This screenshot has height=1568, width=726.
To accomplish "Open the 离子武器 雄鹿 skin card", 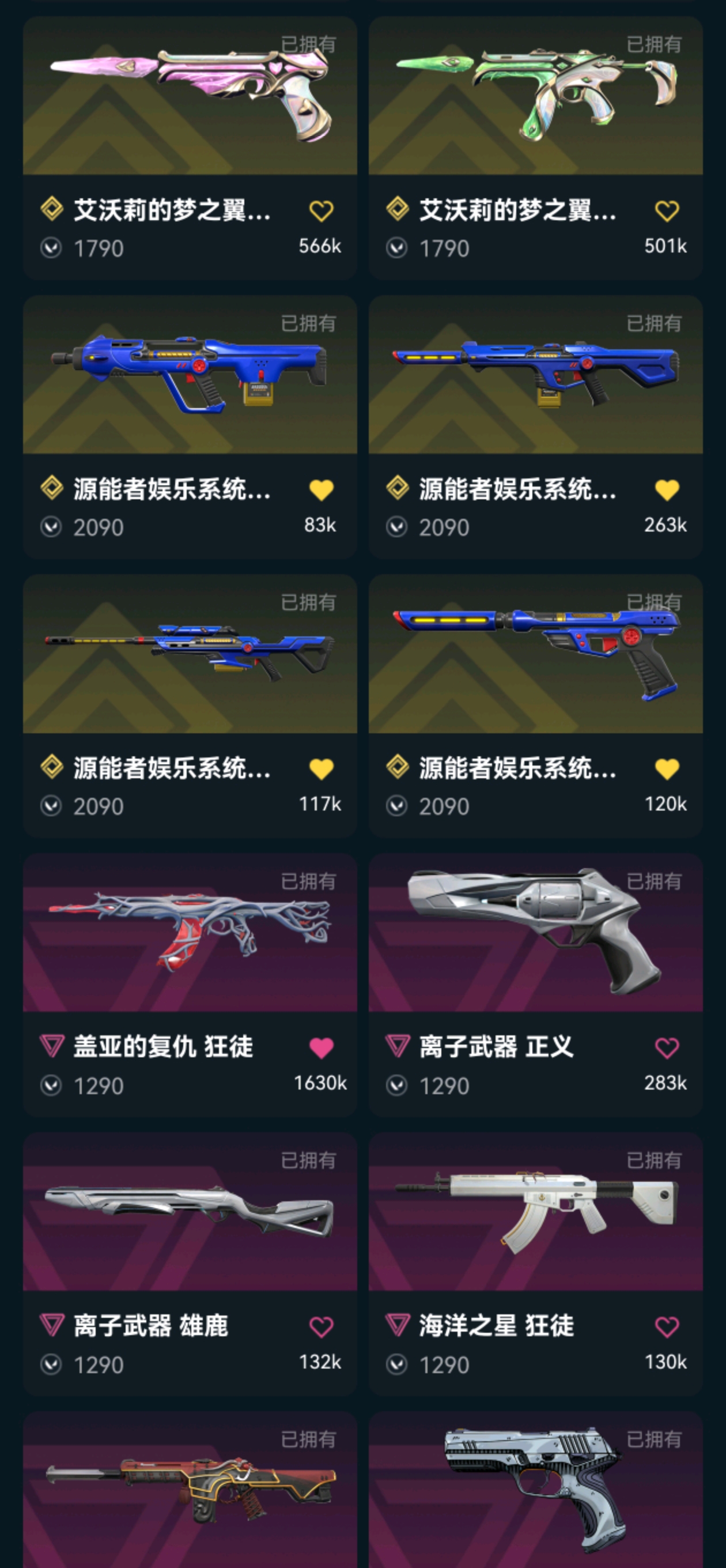I will (x=190, y=1264).
